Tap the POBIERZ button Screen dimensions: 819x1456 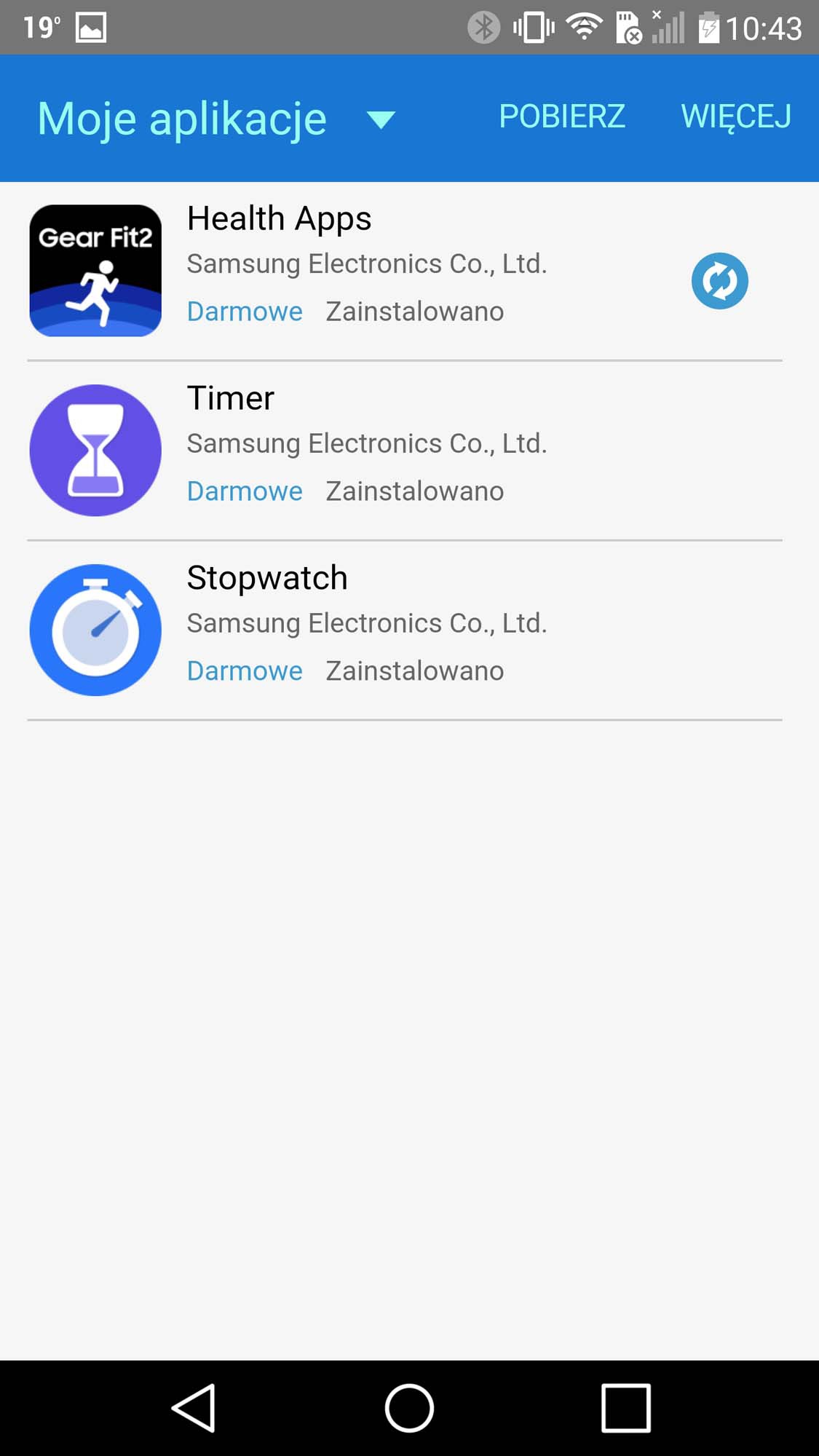tap(562, 116)
